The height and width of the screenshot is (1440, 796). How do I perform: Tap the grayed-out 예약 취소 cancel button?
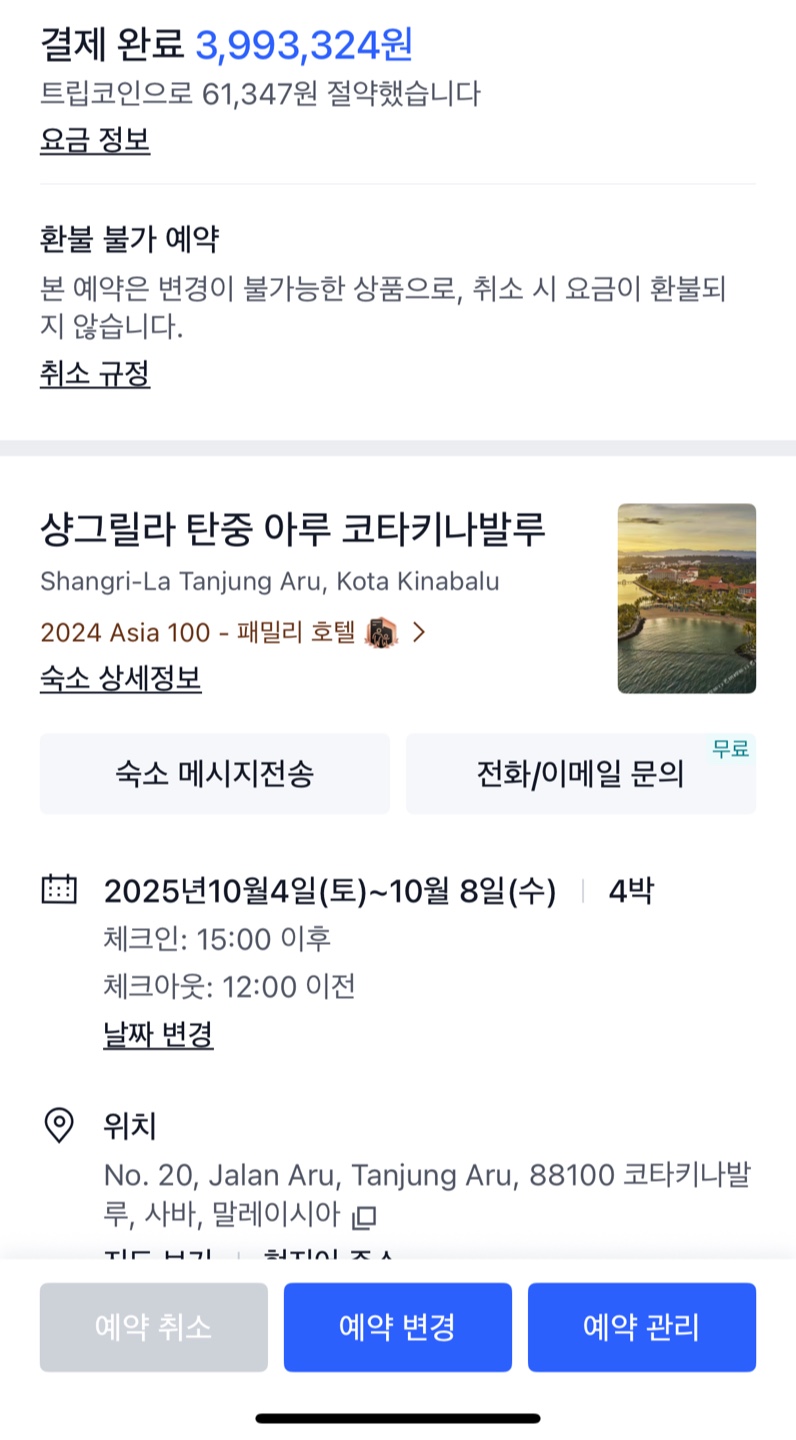[x=153, y=1326]
